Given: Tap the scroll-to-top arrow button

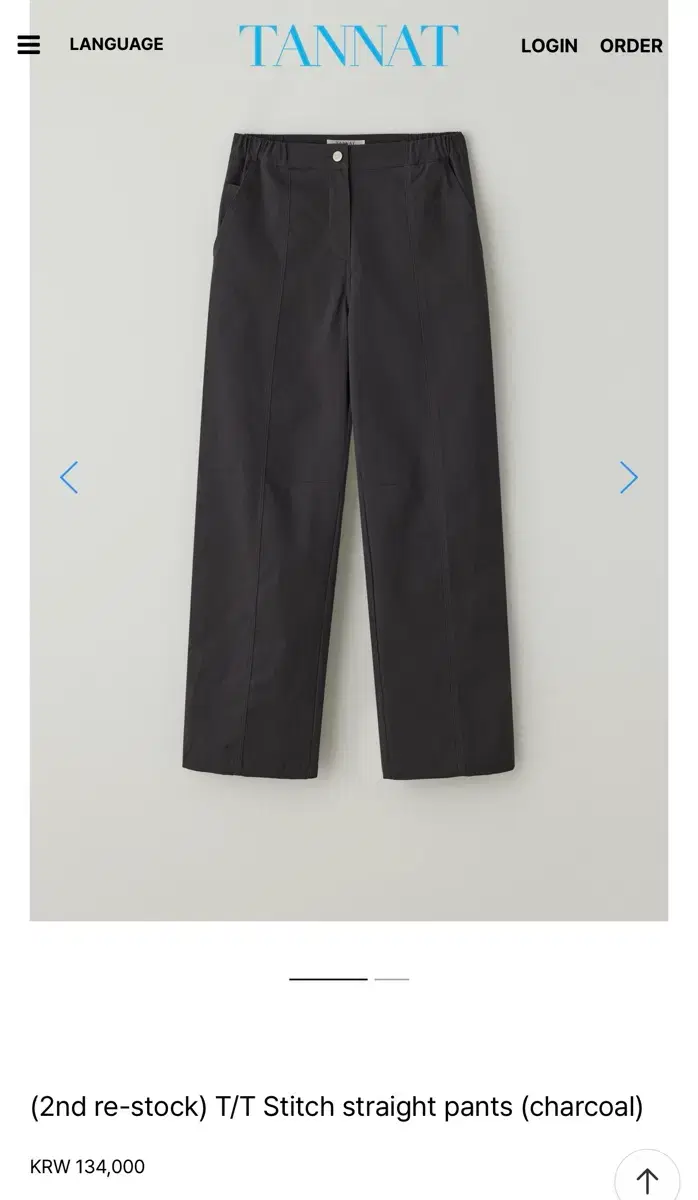Looking at the screenshot, I should coord(647,1179).
